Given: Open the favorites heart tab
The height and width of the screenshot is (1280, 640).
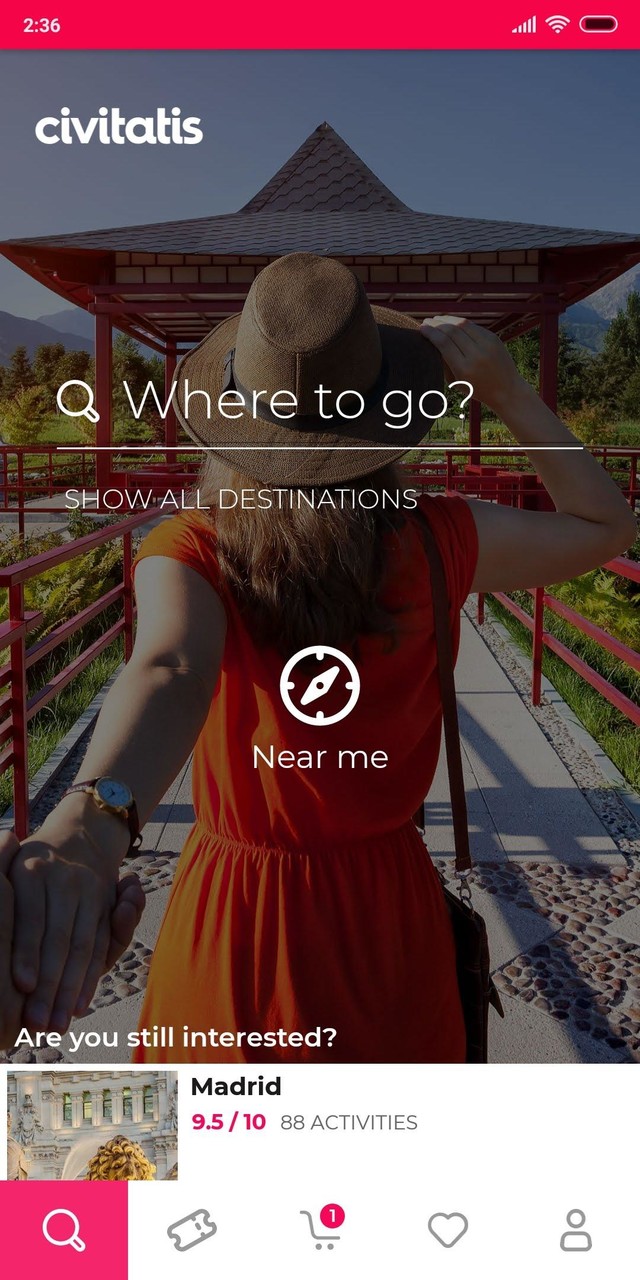Looking at the screenshot, I should [448, 1230].
